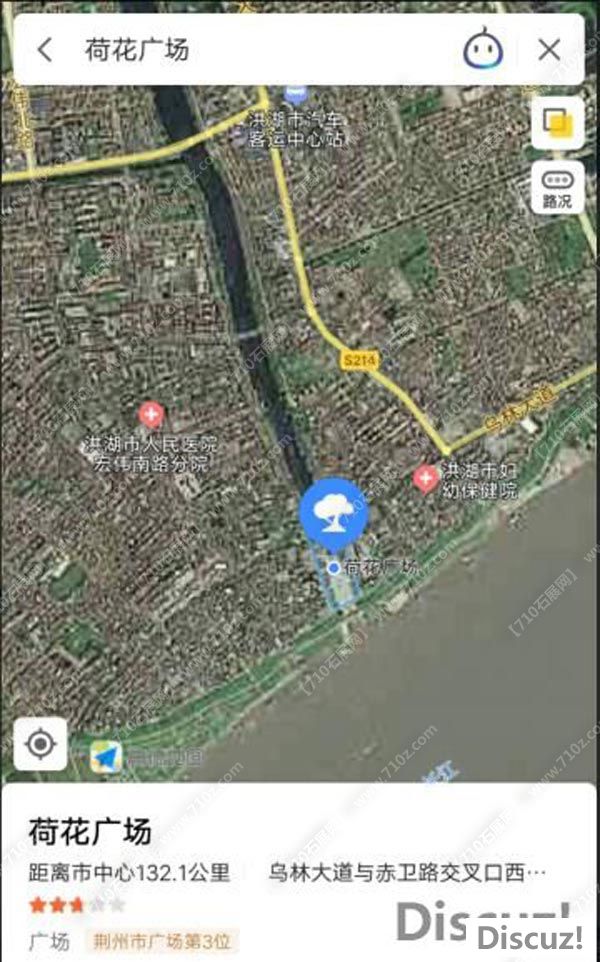
Task: Toggle 路况 traffic conditions
Action: pos(557,188)
